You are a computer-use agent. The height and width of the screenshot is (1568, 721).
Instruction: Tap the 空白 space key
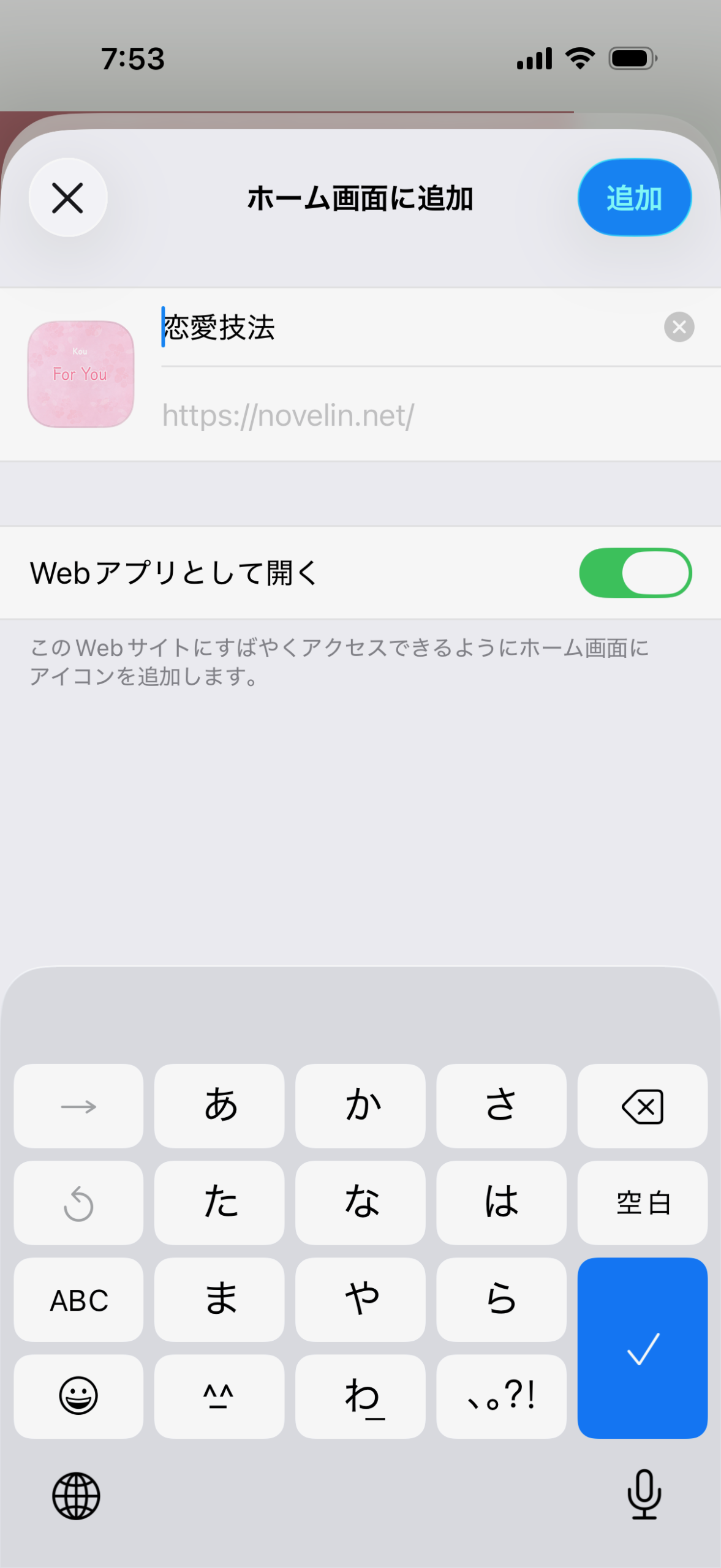(642, 1203)
